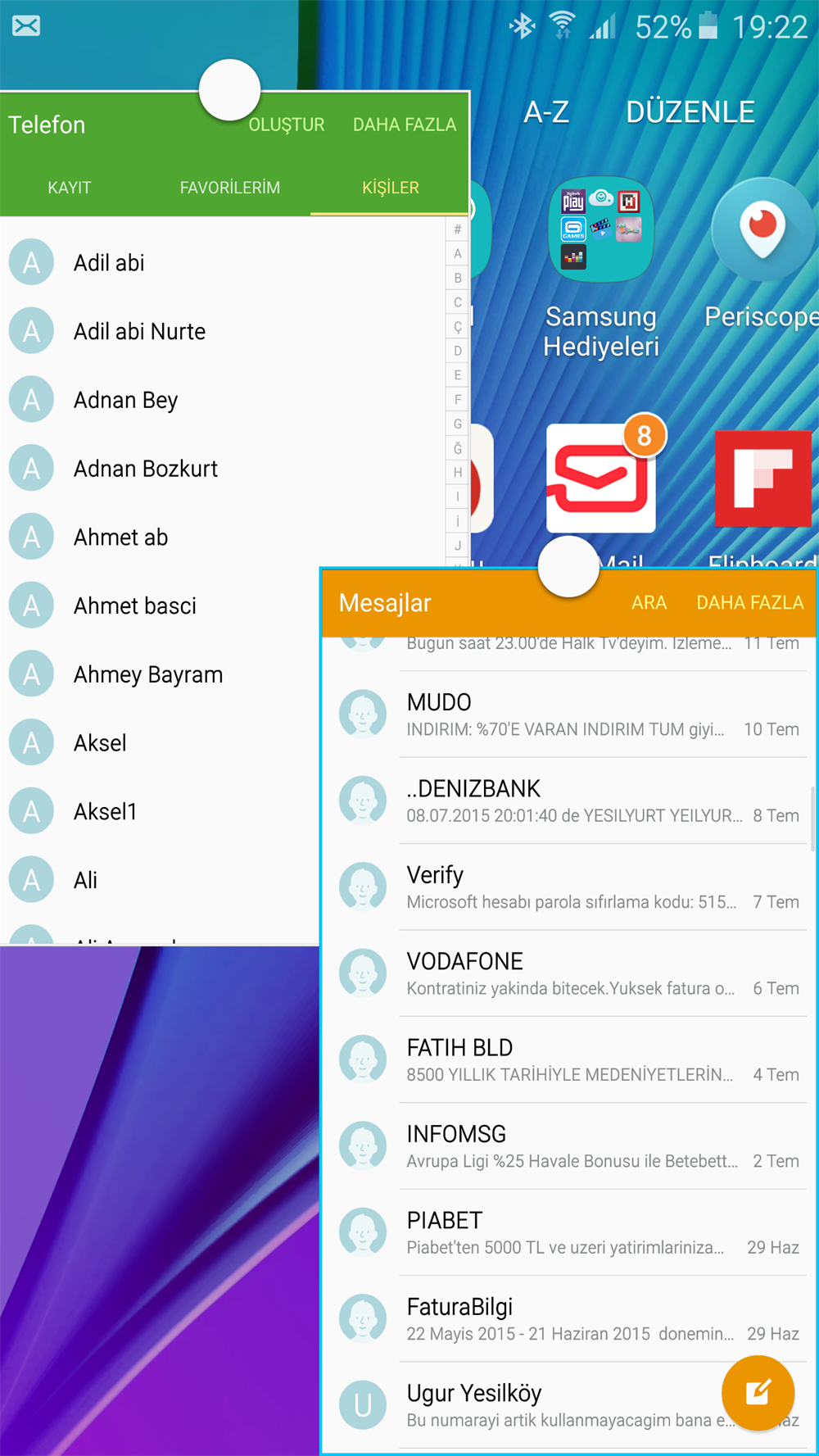Open the MUDO message thread

click(565, 714)
